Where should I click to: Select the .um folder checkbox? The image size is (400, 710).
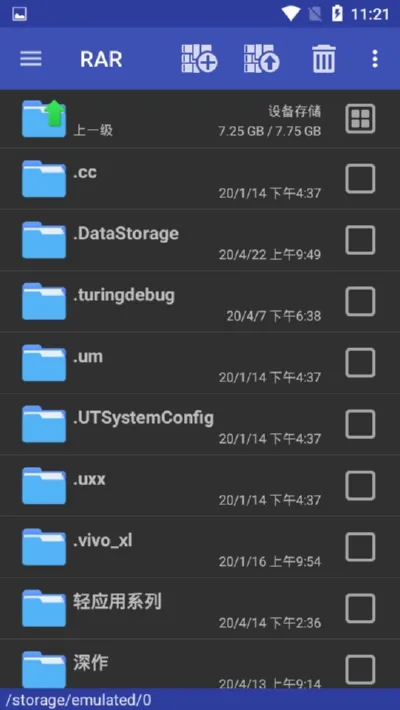[x=360, y=363]
